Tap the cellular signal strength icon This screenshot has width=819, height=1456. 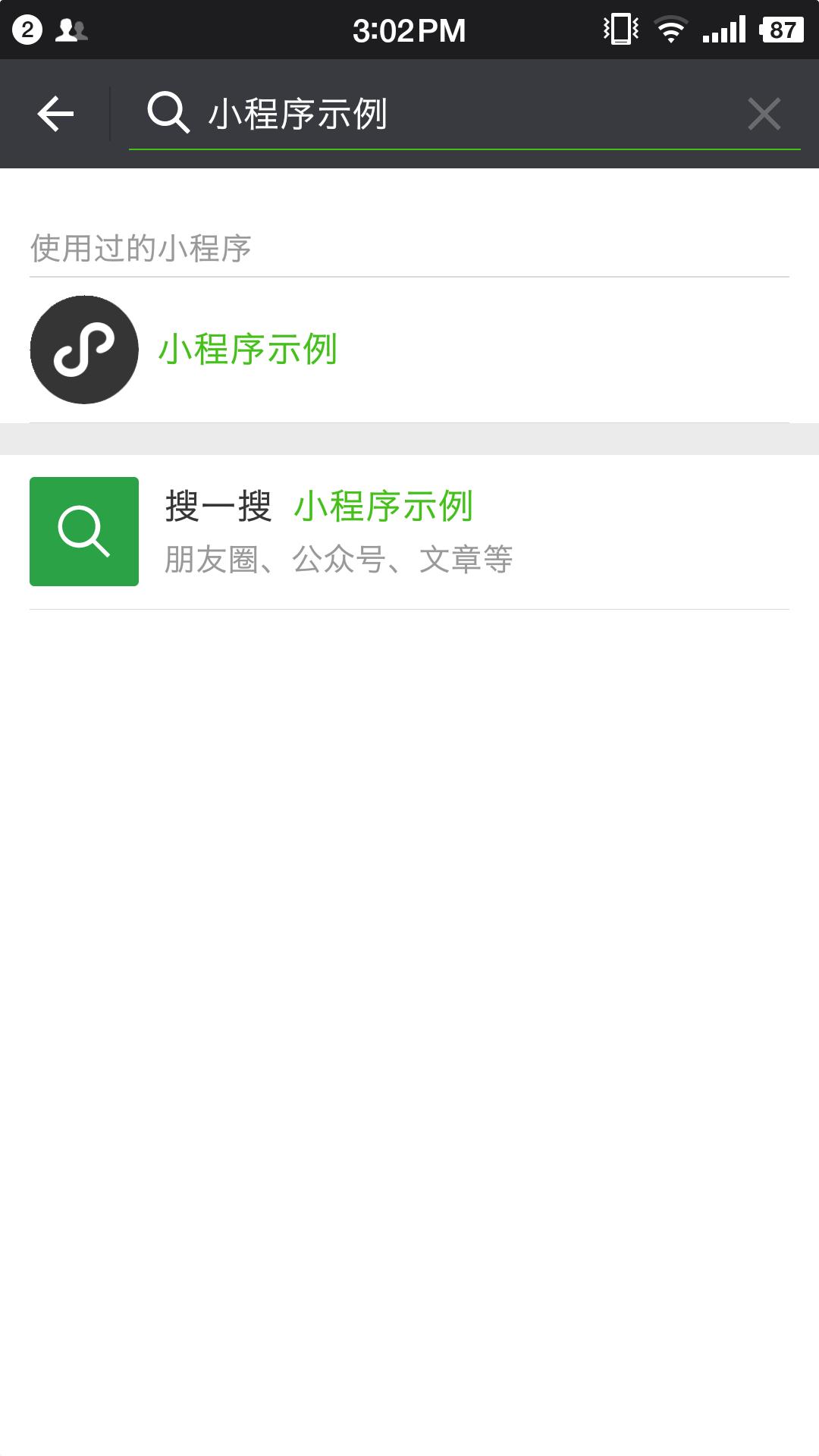723,29
